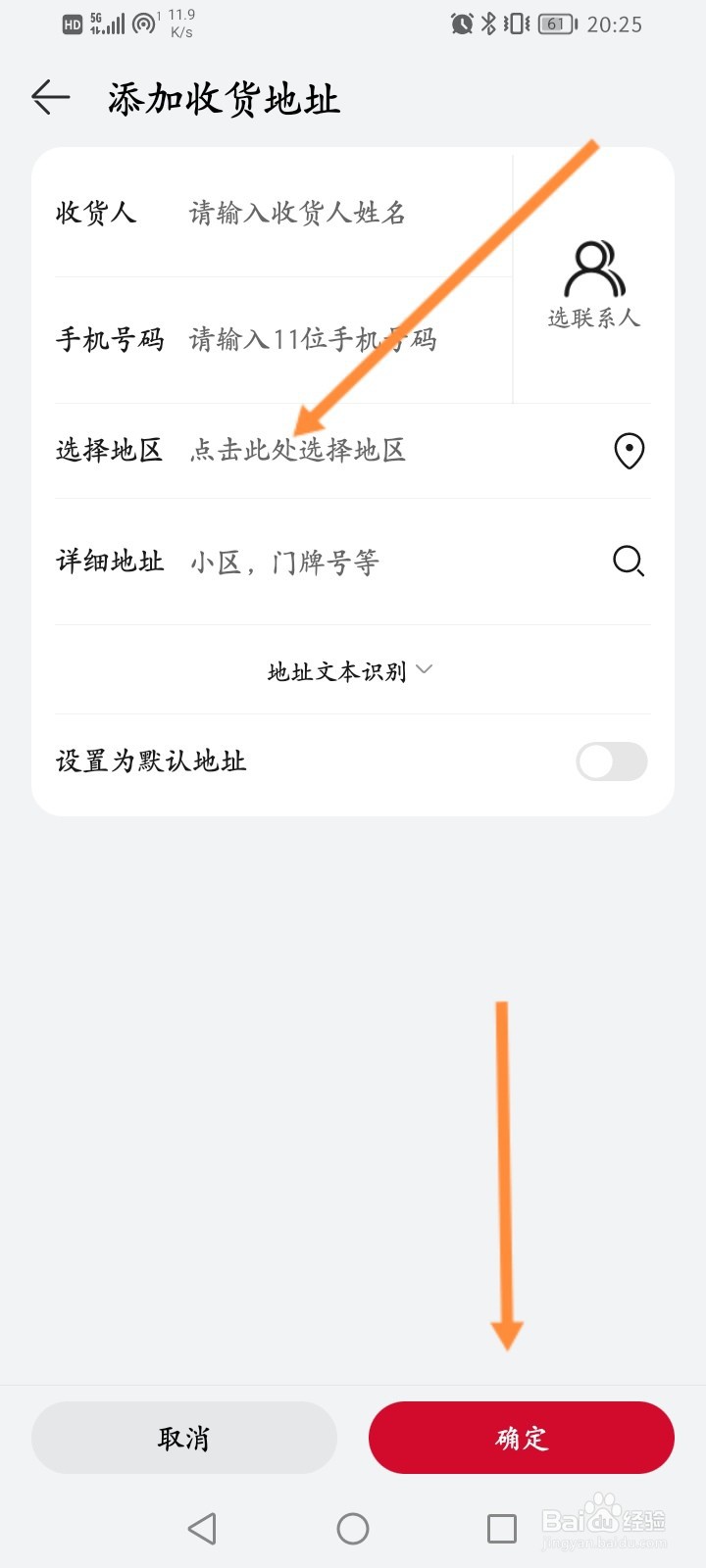Tap the address search magnifier icon

click(x=629, y=562)
